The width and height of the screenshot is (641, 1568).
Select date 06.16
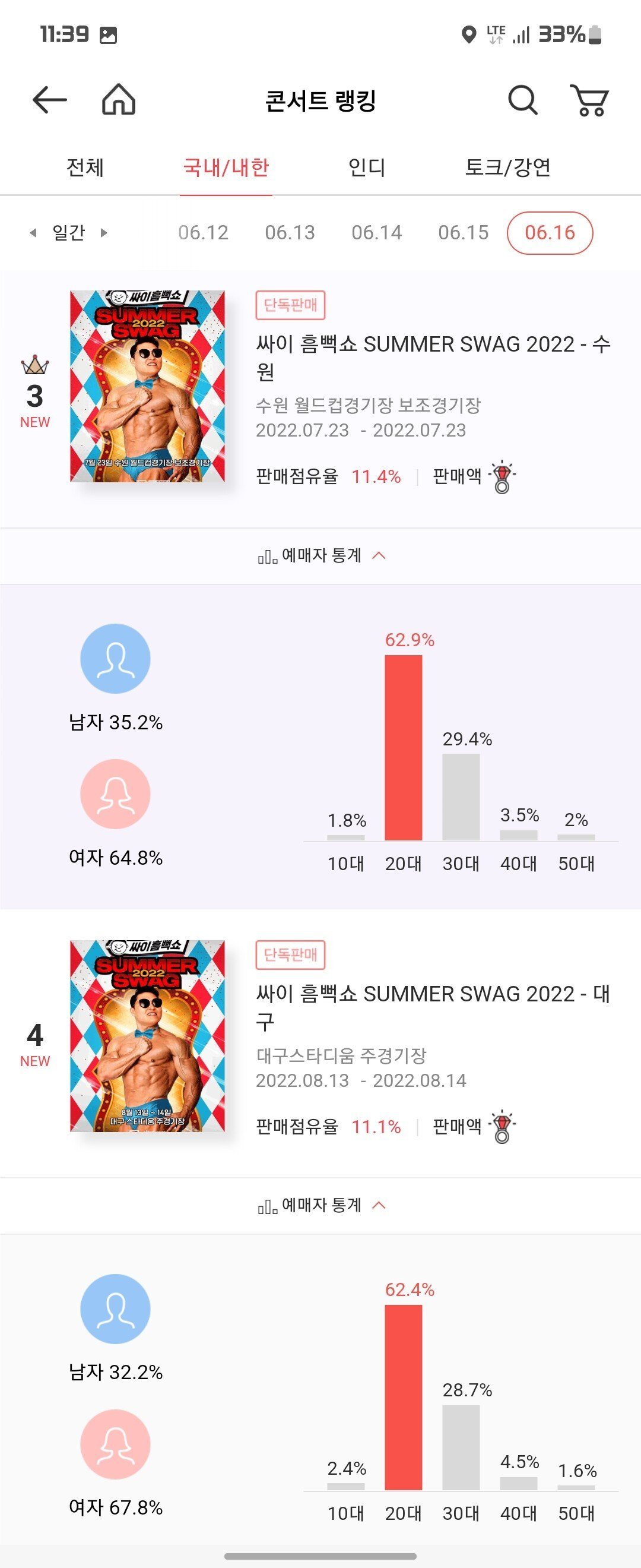pyautogui.click(x=550, y=232)
